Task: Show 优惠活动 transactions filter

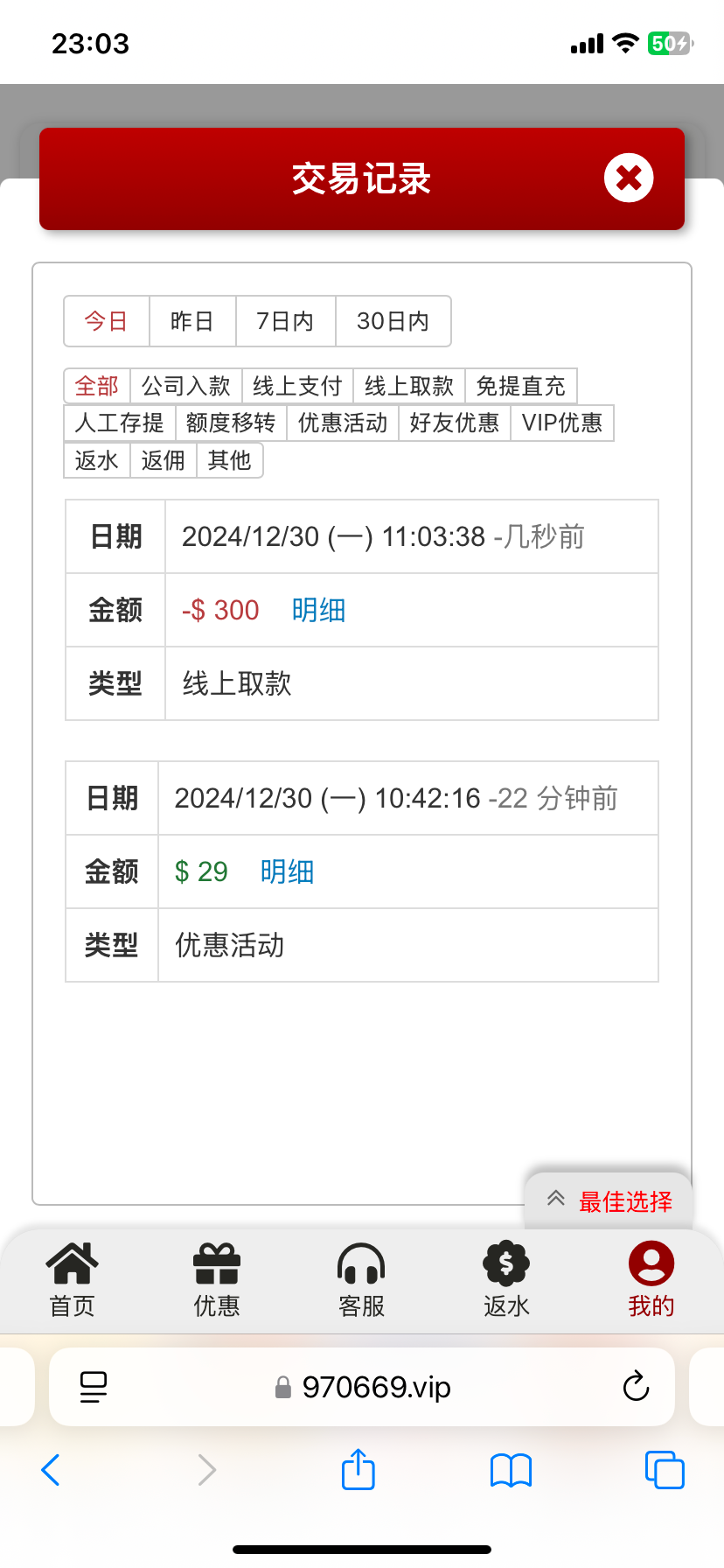Action: [x=343, y=423]
